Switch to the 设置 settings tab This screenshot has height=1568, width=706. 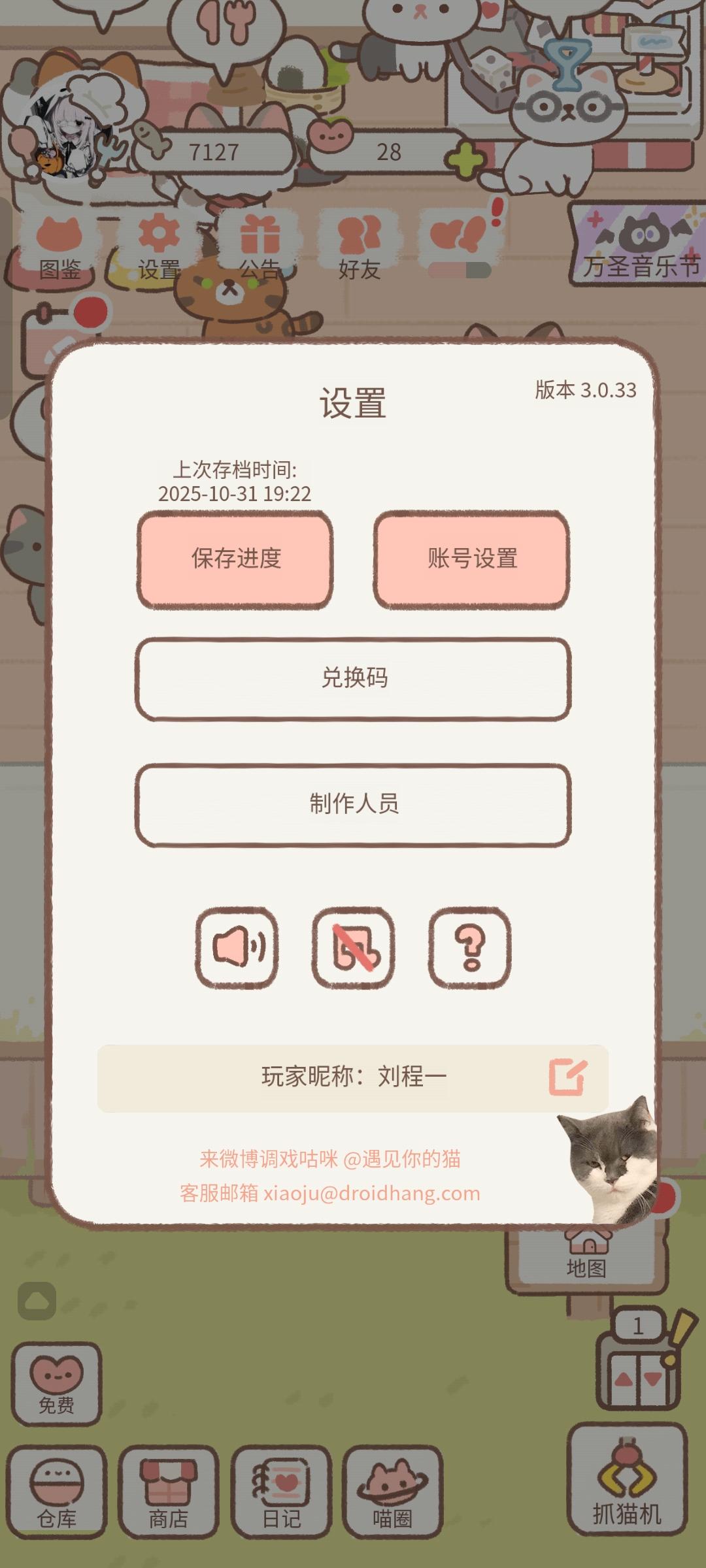point(159,242)
